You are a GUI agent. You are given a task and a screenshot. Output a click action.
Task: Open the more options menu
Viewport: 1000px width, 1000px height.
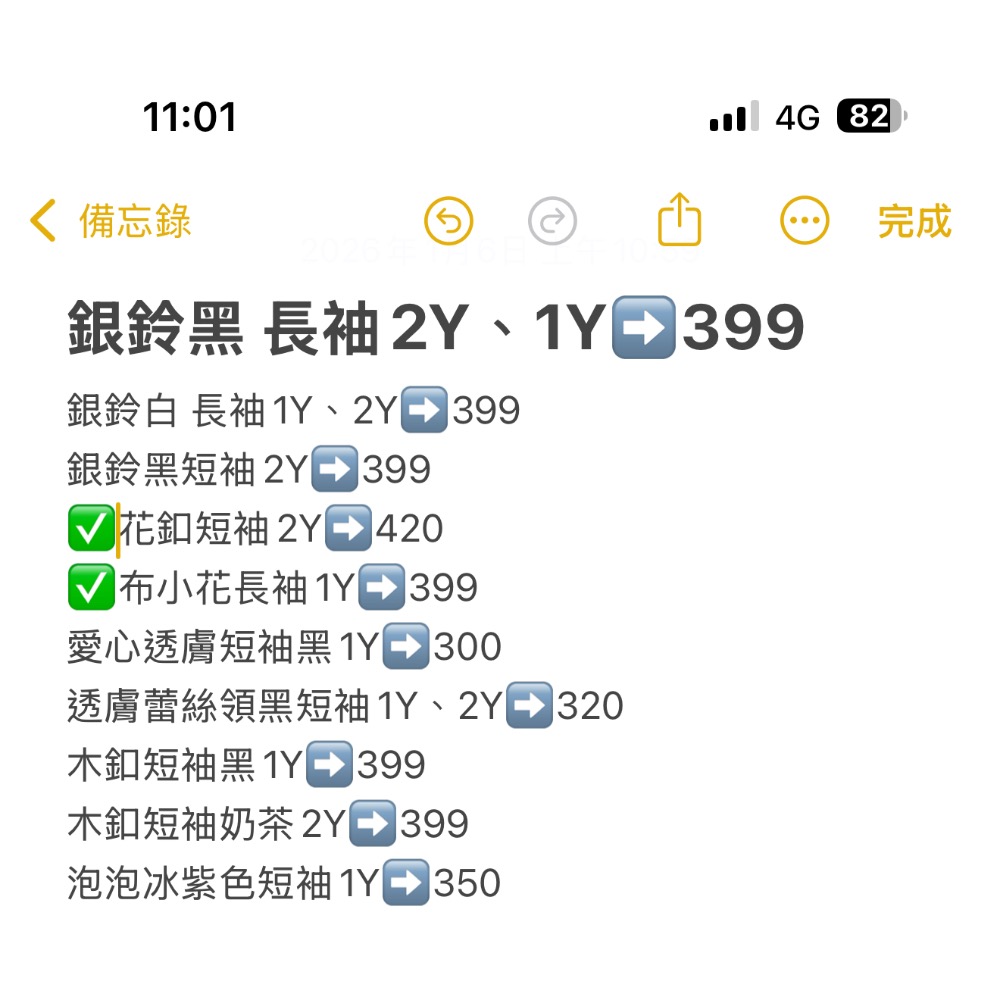804,221
